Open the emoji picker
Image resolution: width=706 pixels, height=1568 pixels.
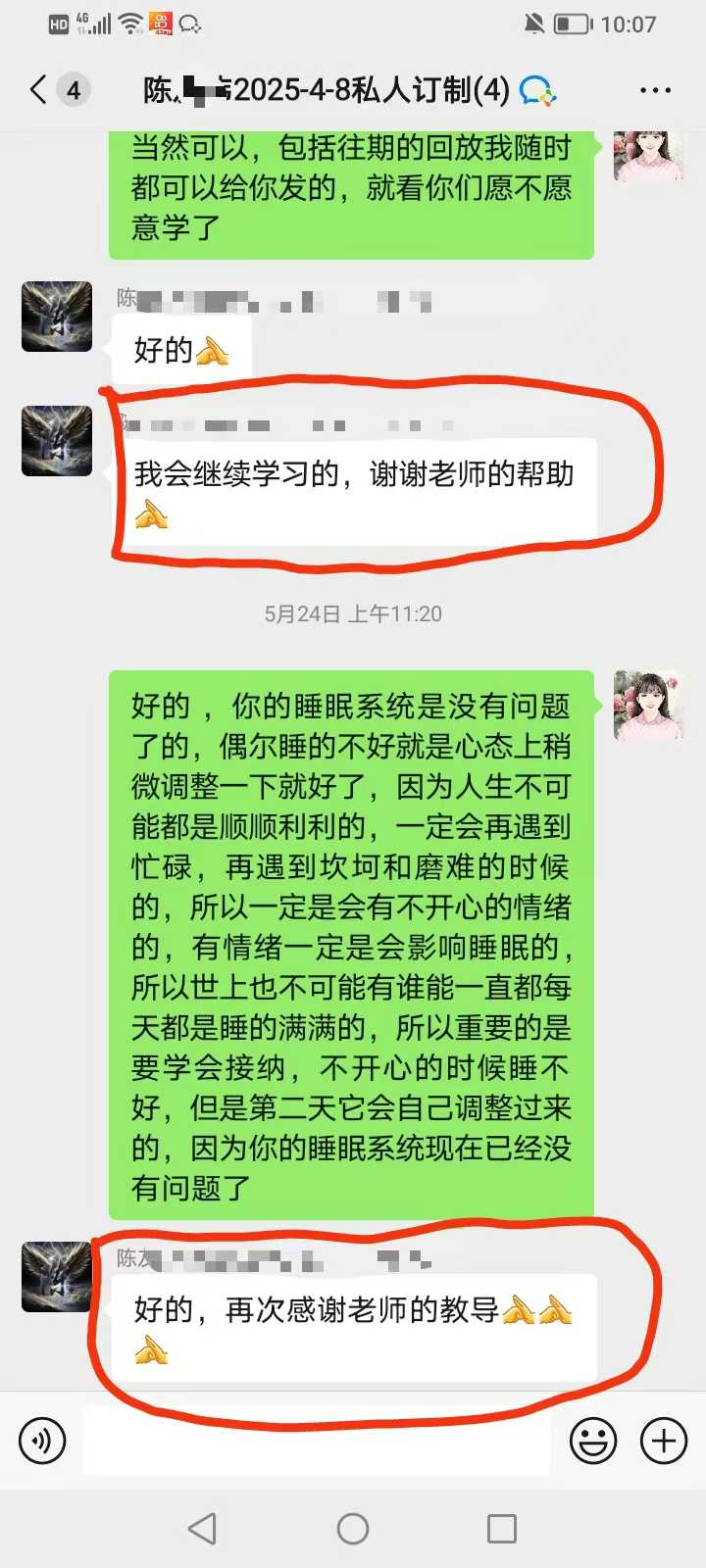pos(593,1442)
